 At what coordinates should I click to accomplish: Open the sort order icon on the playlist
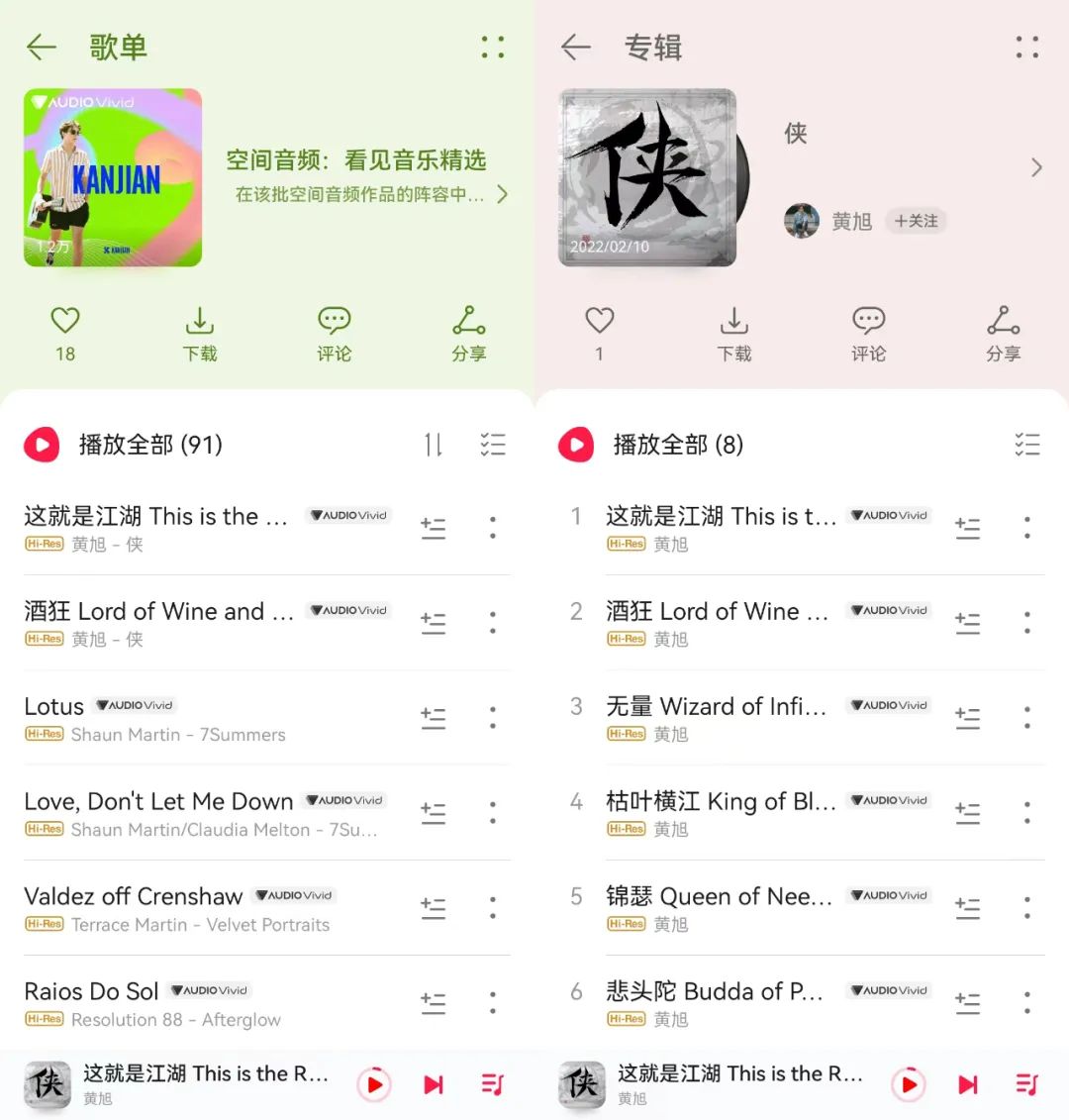pyautogui.click(x=433, y=445)
